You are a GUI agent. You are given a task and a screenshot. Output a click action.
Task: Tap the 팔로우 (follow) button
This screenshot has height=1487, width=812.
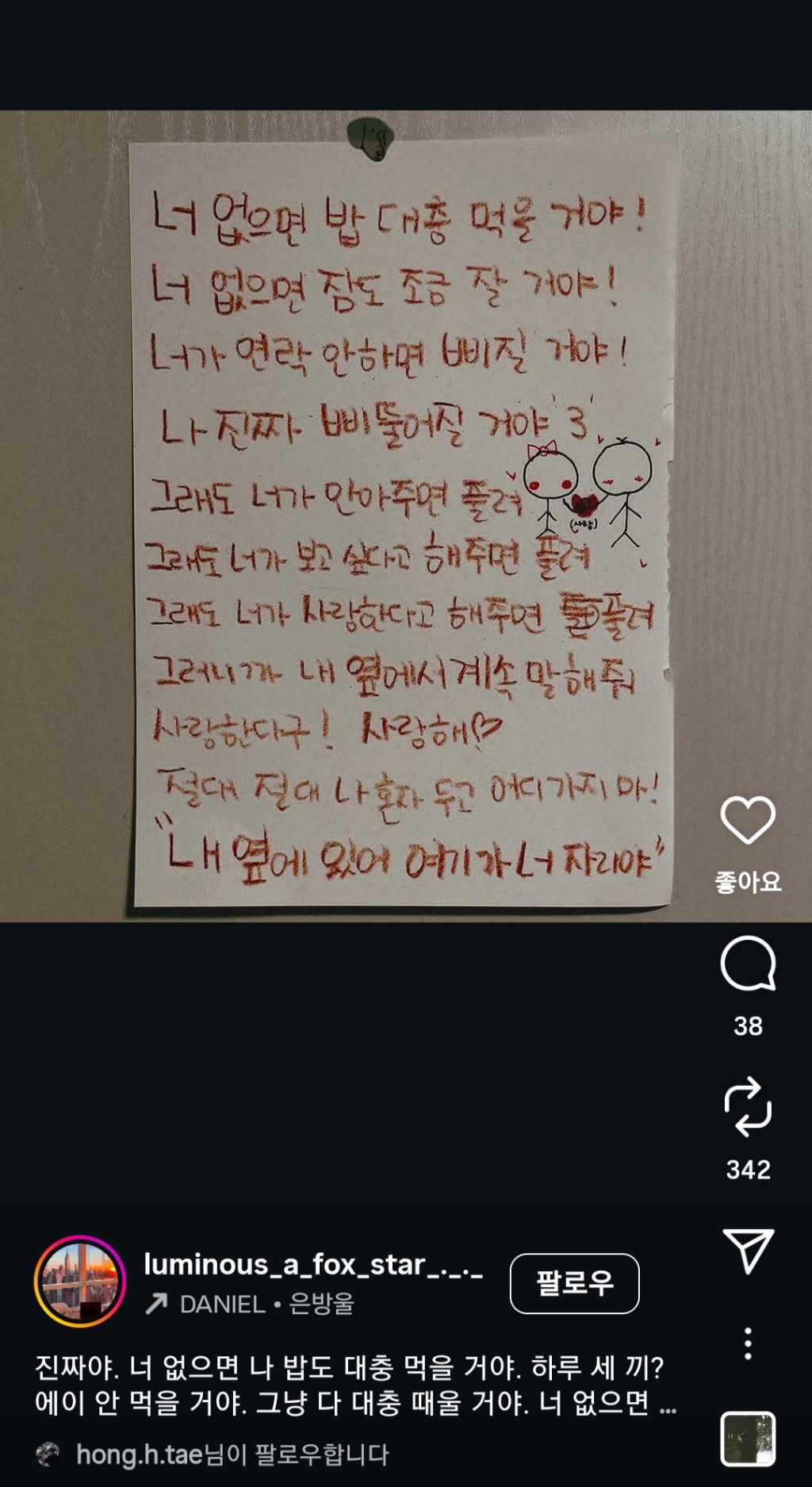point(574,1283)
